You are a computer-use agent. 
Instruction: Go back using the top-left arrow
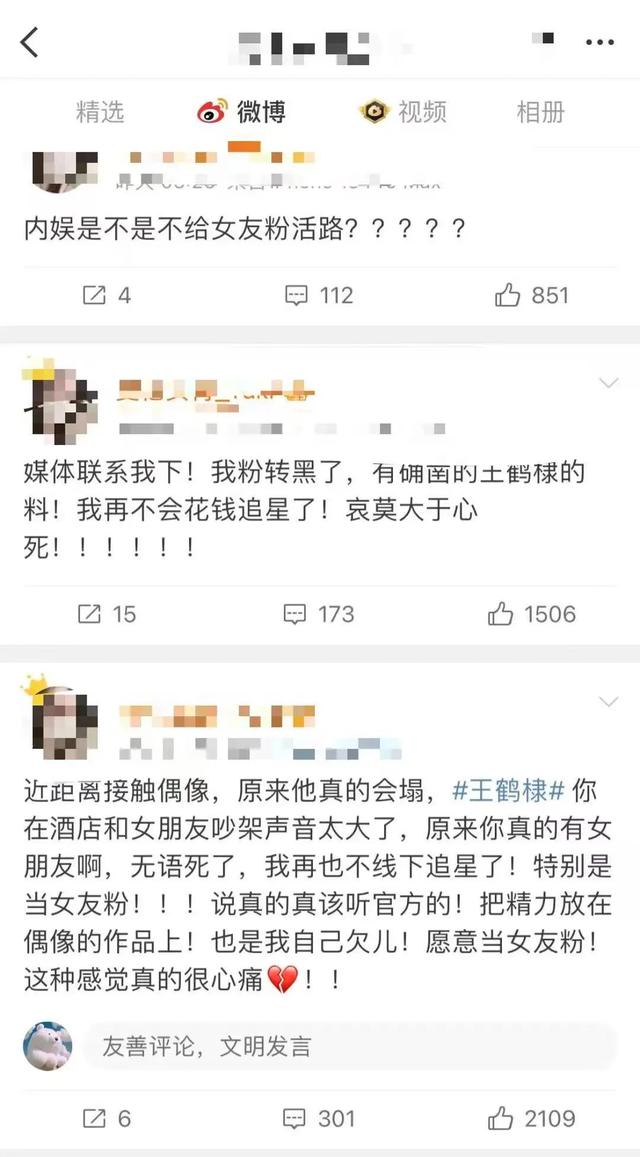[x=30, y=42]
